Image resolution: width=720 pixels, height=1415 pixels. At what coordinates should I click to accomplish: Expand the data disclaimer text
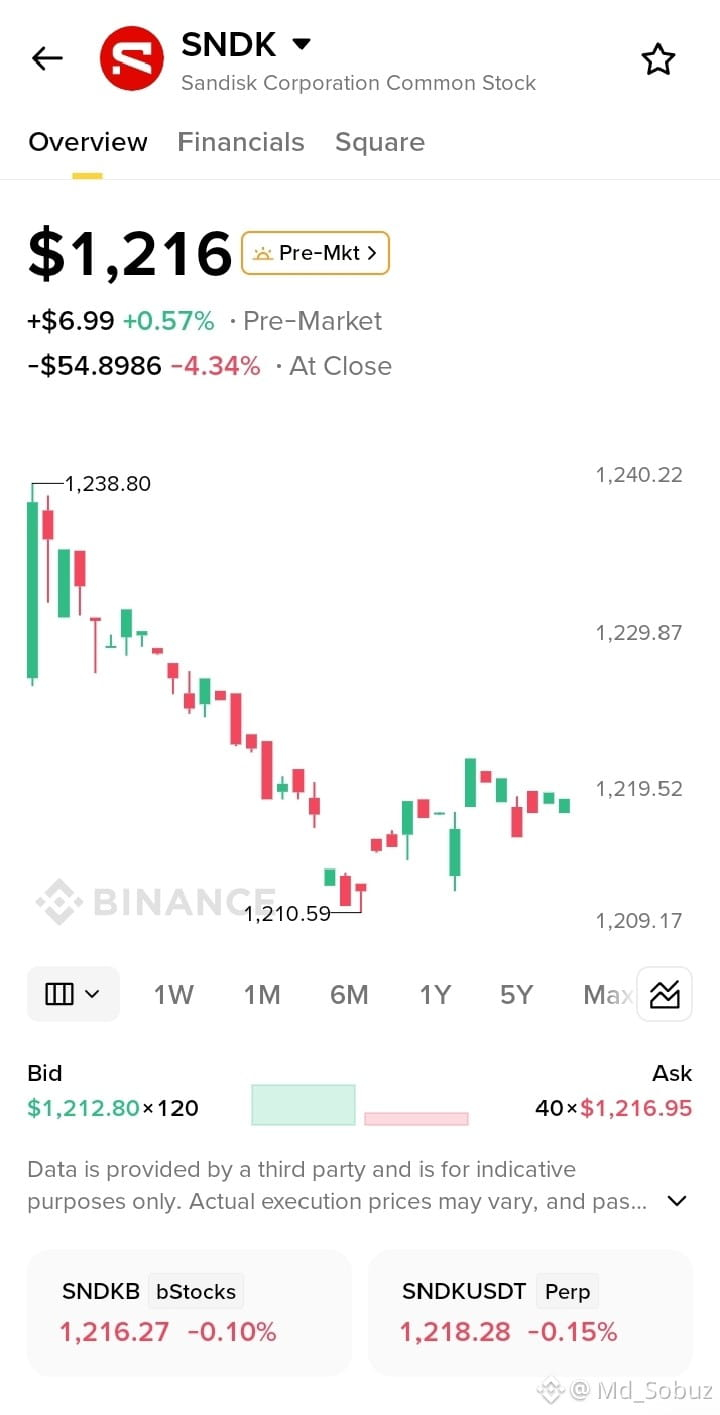pos(677,1201)
